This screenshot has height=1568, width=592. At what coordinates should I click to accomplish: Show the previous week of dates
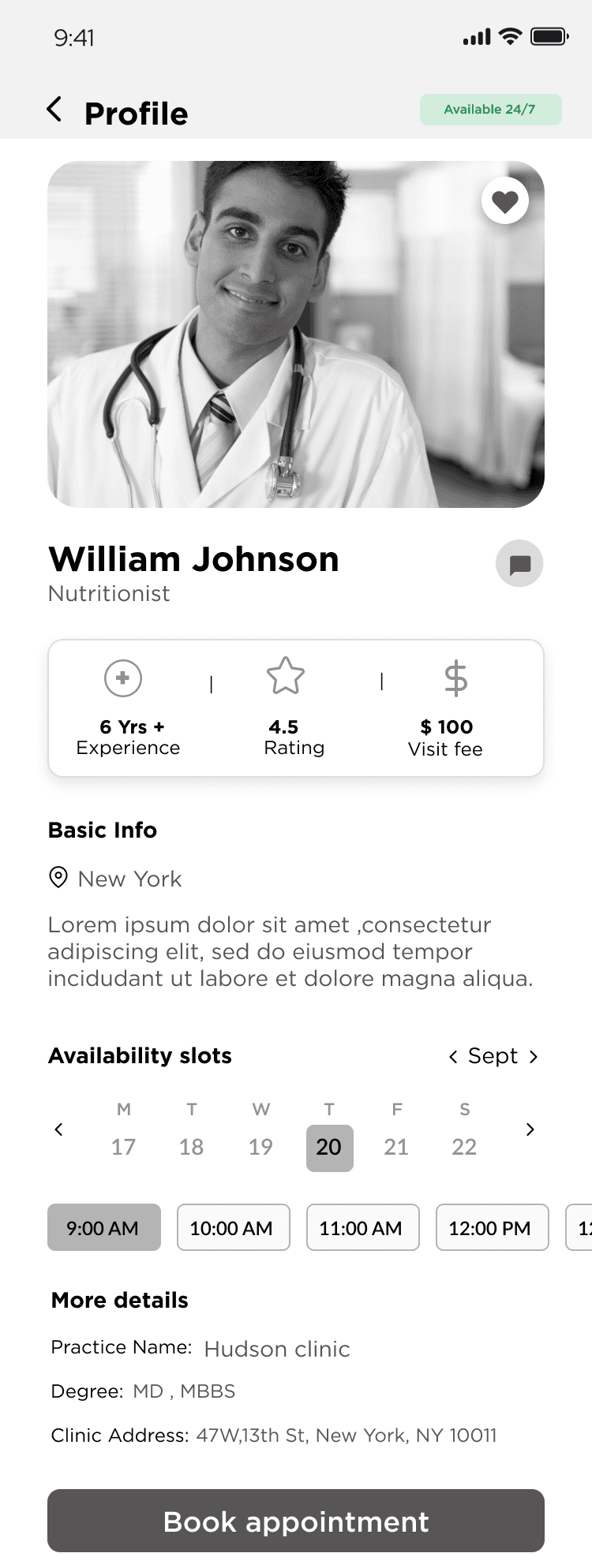pos(58,1129)
